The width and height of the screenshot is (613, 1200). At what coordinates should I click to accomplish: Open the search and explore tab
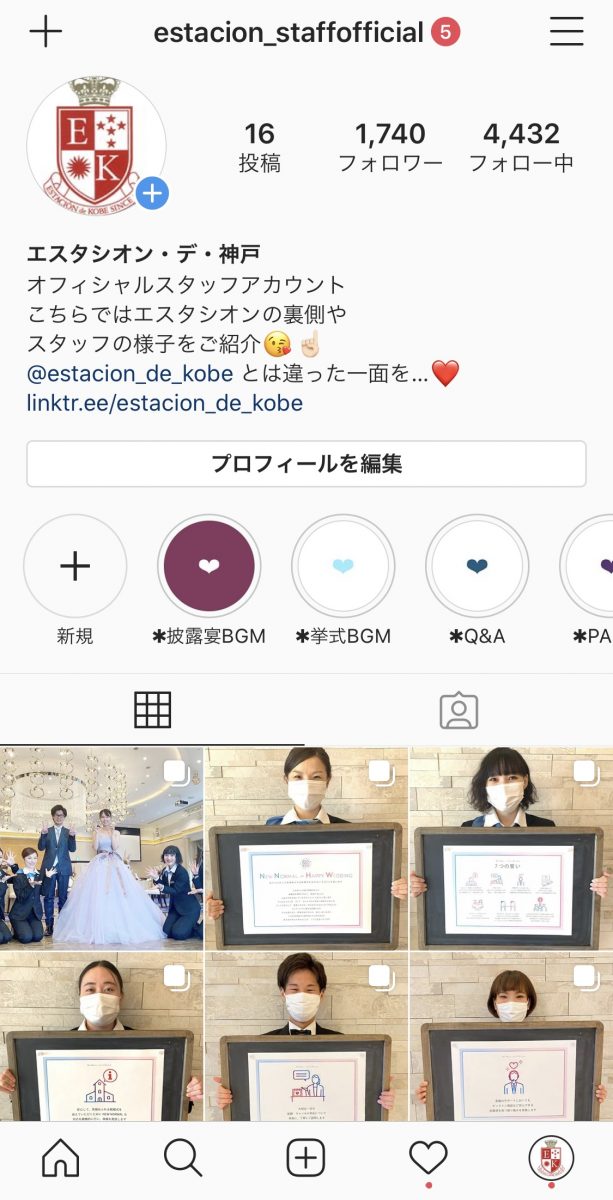click(x=183, y=1159)
